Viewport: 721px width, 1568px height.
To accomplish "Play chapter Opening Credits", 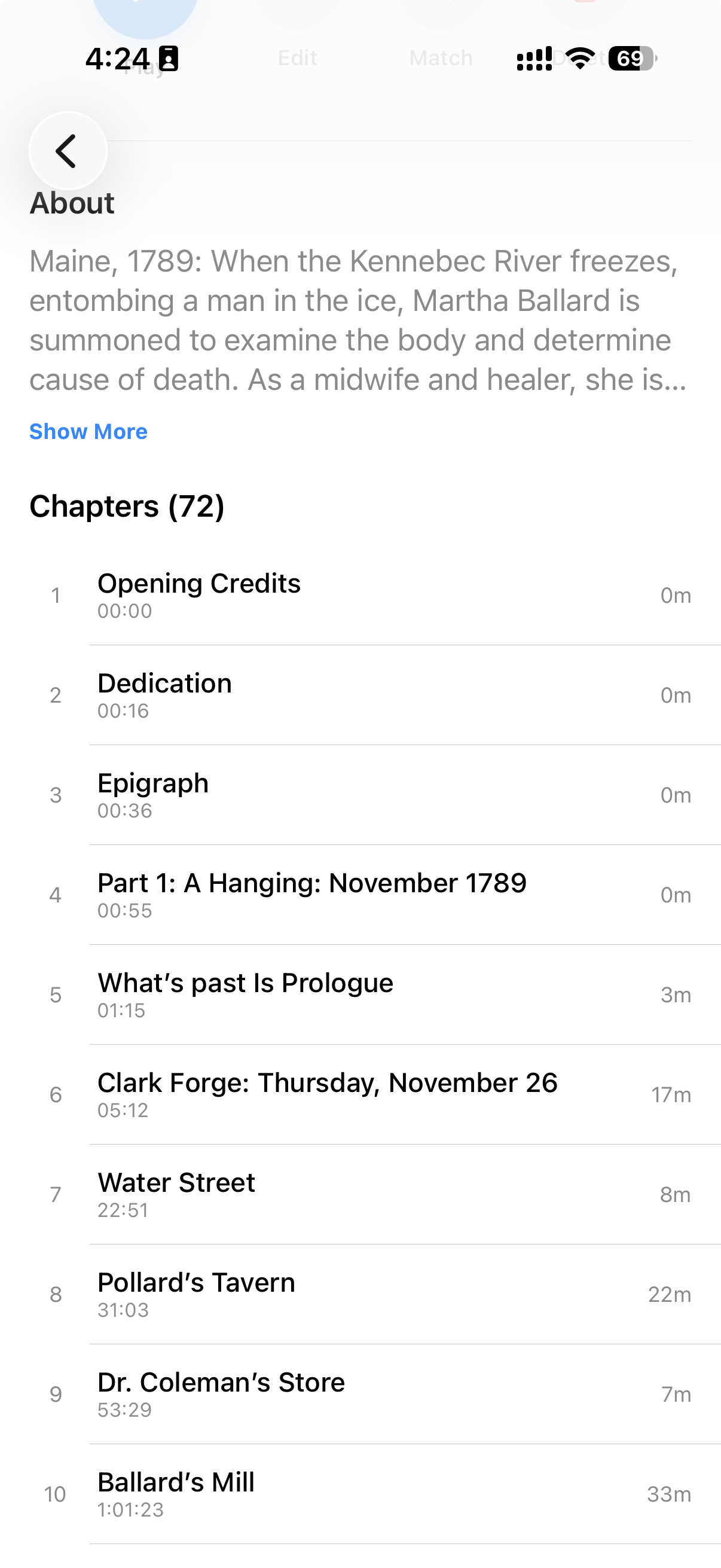I will point(360,594).
